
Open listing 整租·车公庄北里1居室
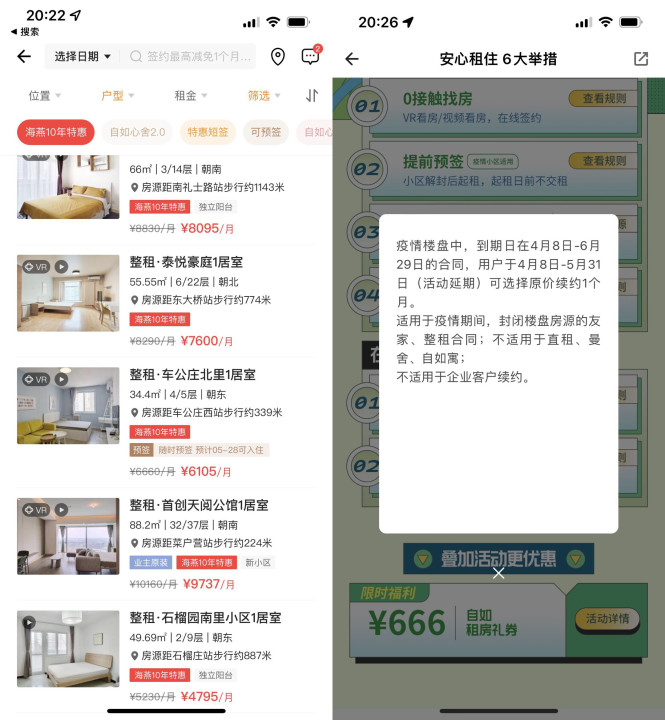pyautogui.click(x=192, y=375)
